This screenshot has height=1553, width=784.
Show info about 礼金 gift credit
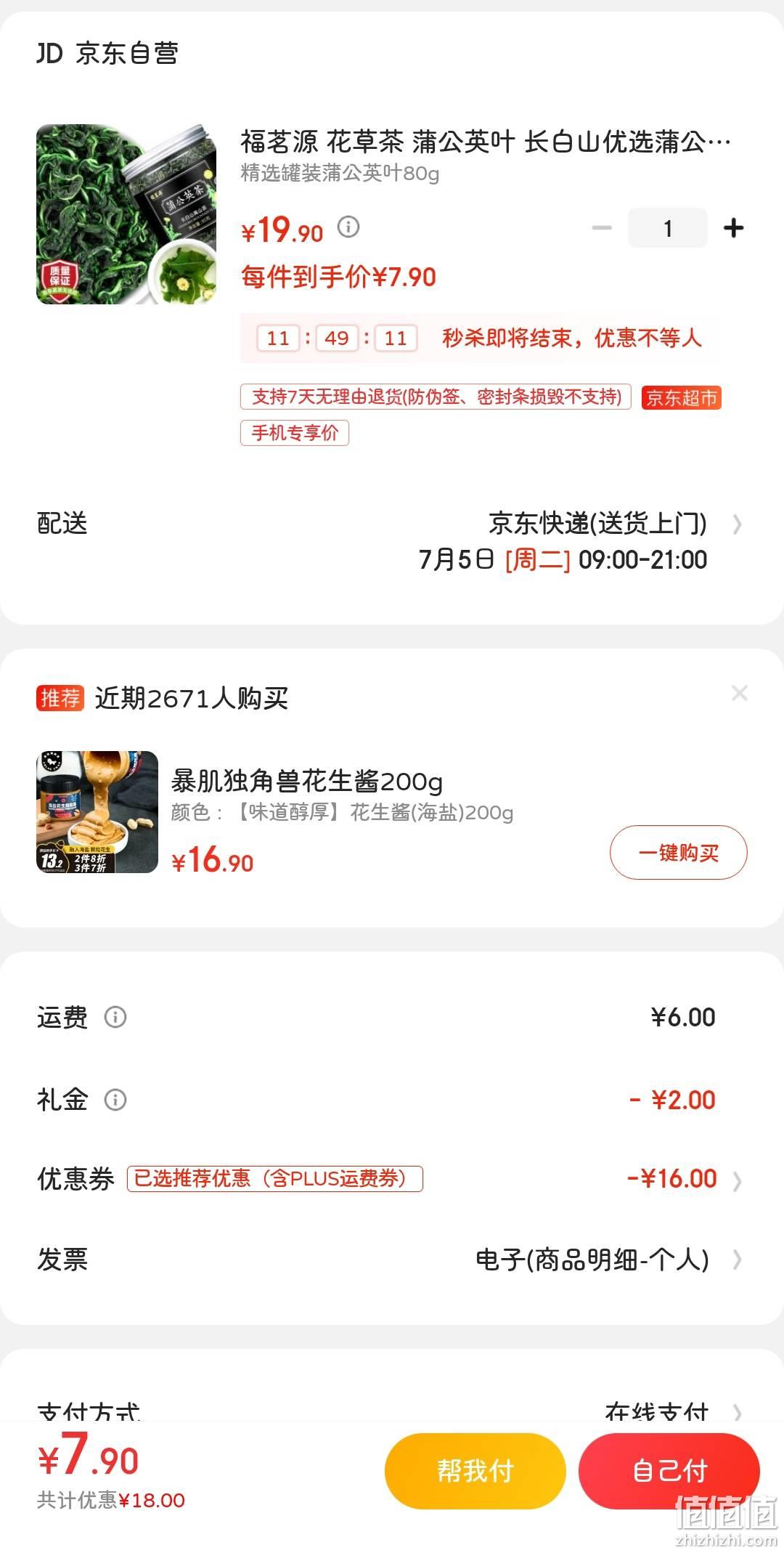[115, 1100]
